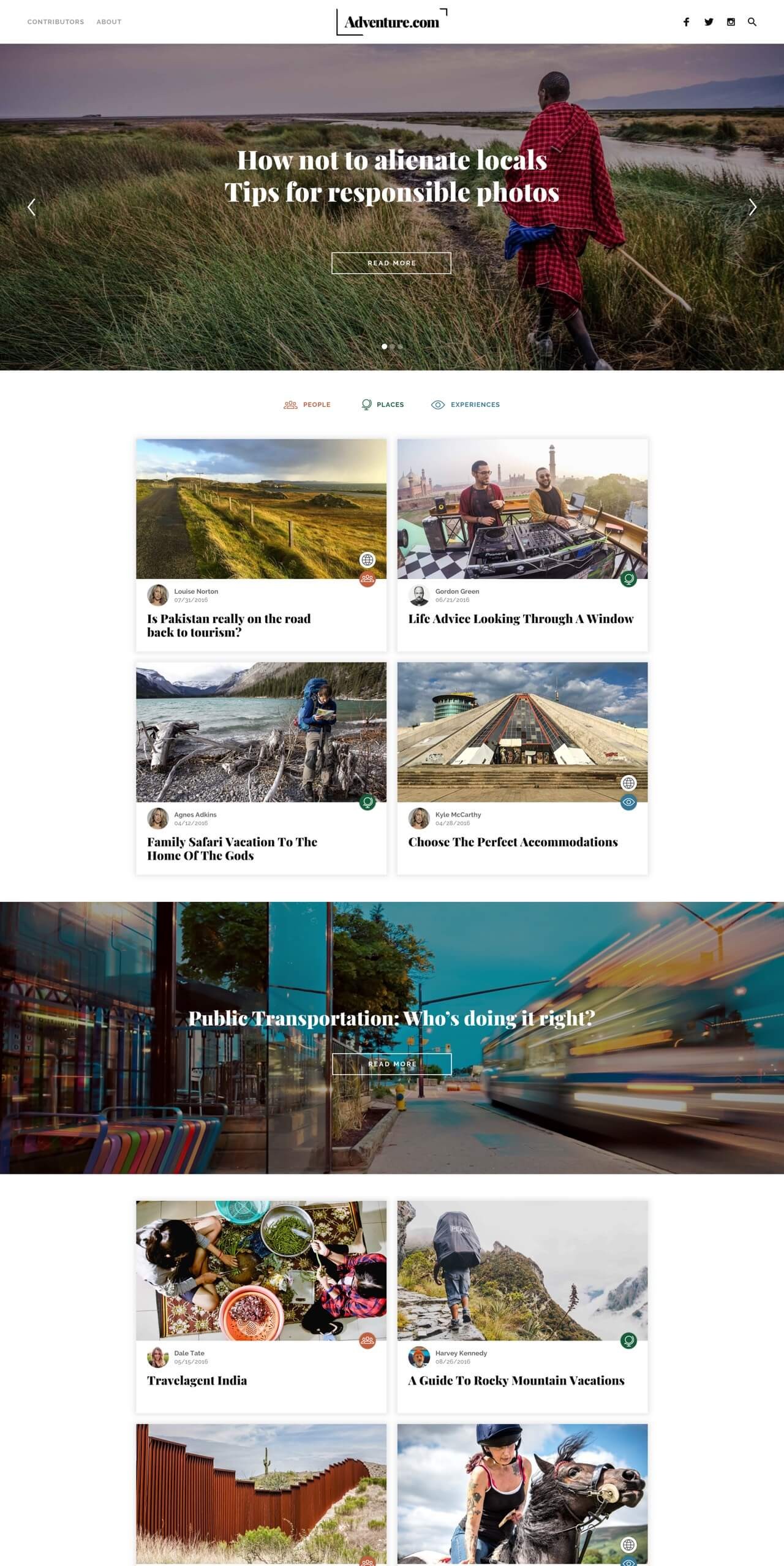
Task: Show next slide with right arrow
Action: coord(752,207)
